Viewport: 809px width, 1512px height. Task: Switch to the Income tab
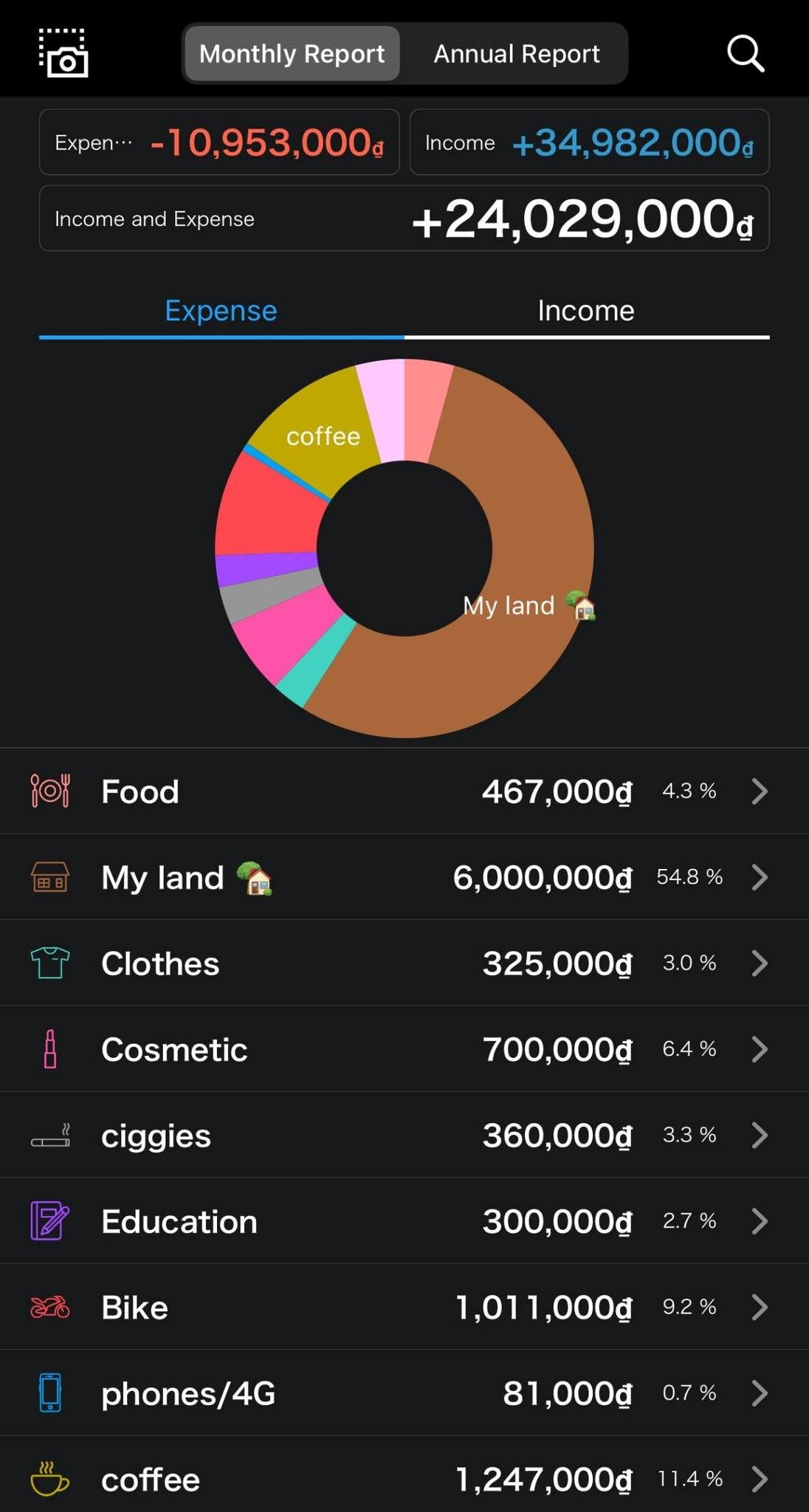(586, 311)
